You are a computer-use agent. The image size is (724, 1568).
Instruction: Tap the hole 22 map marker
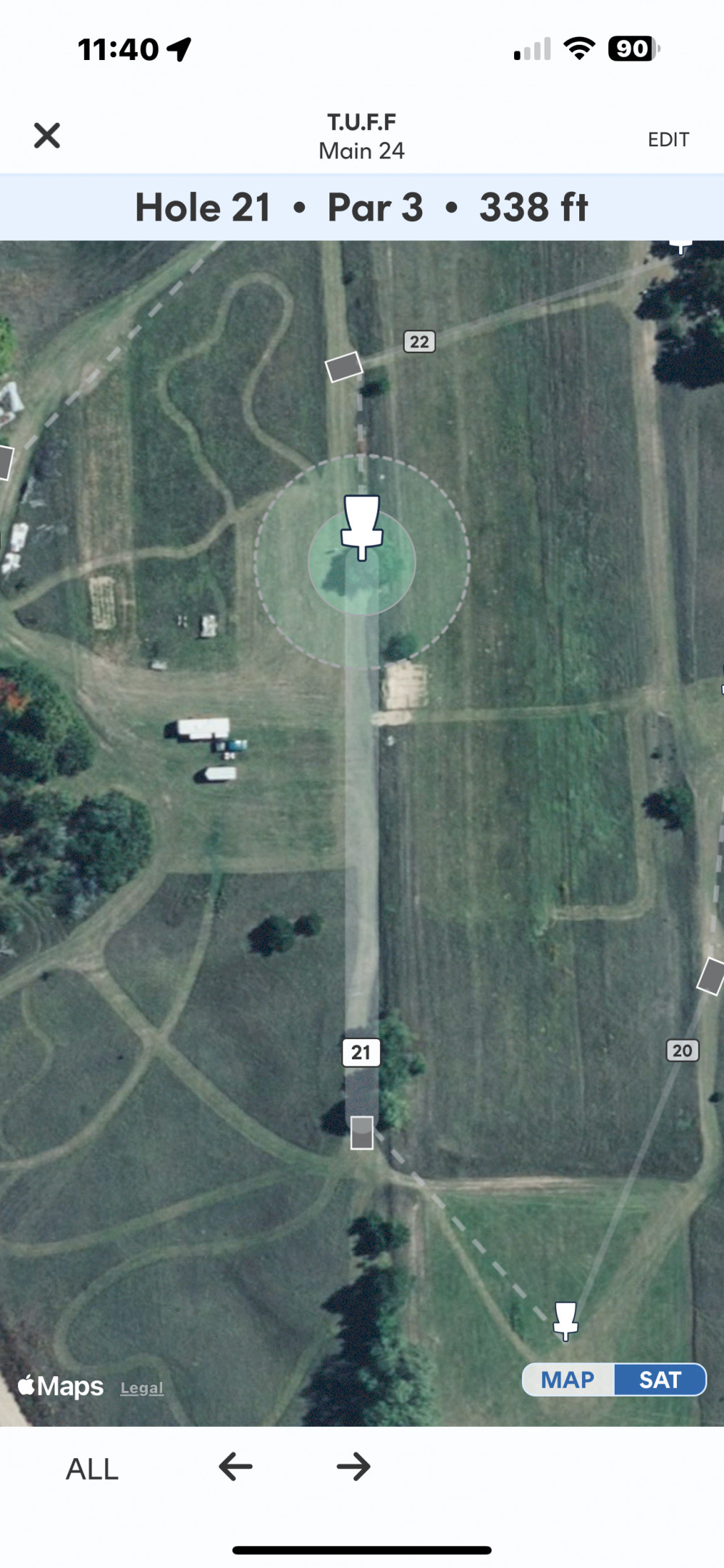pyautogui.click(x=419, y=342)
